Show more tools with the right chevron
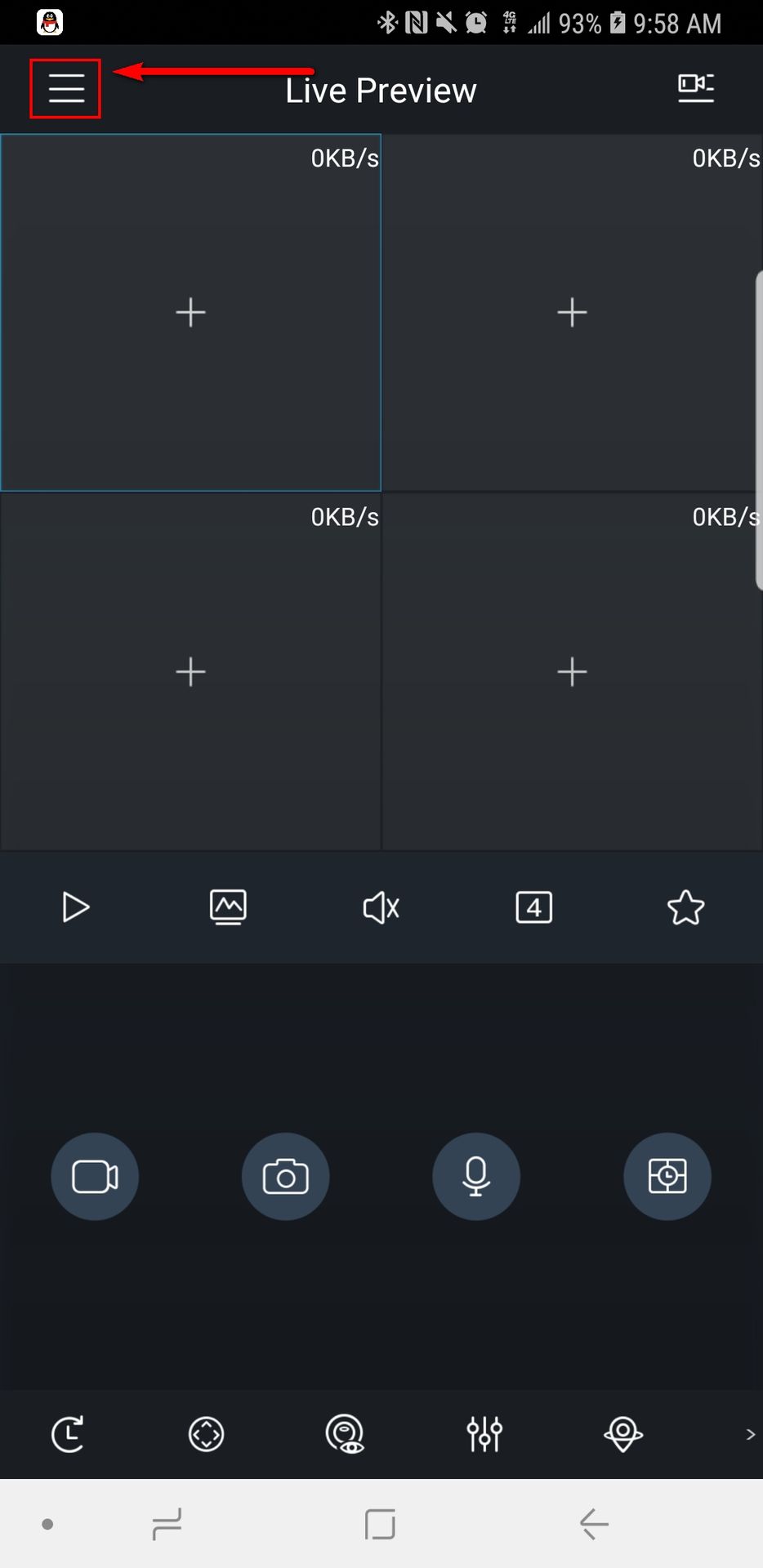This screenshot has height=1568, width=763. coord(750,1434)
